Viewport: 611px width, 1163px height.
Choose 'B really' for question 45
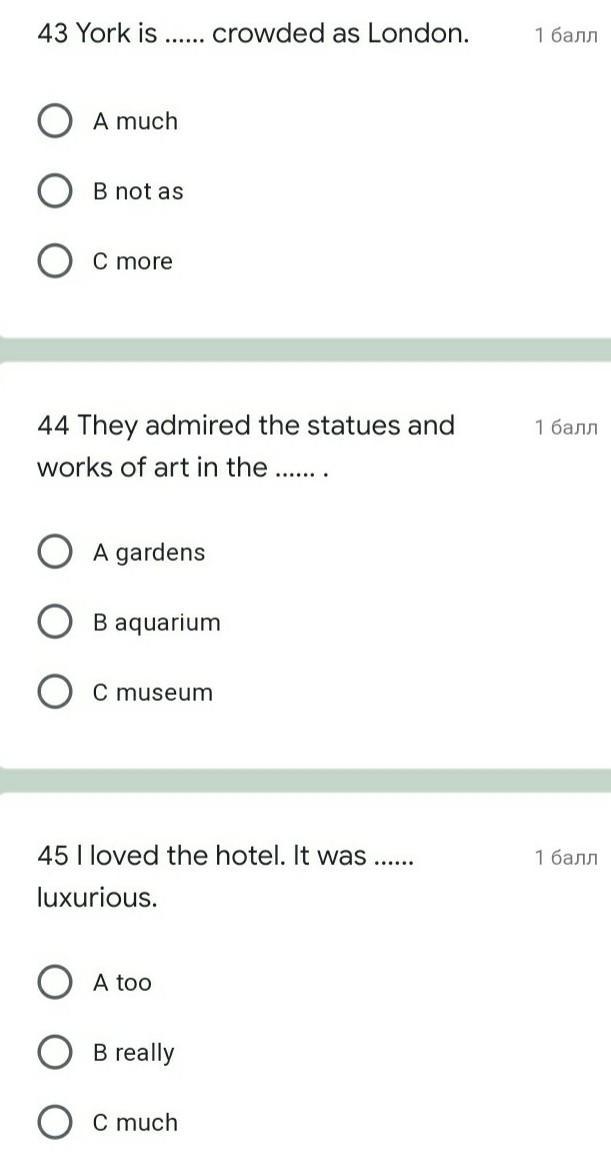(54, 1052)
